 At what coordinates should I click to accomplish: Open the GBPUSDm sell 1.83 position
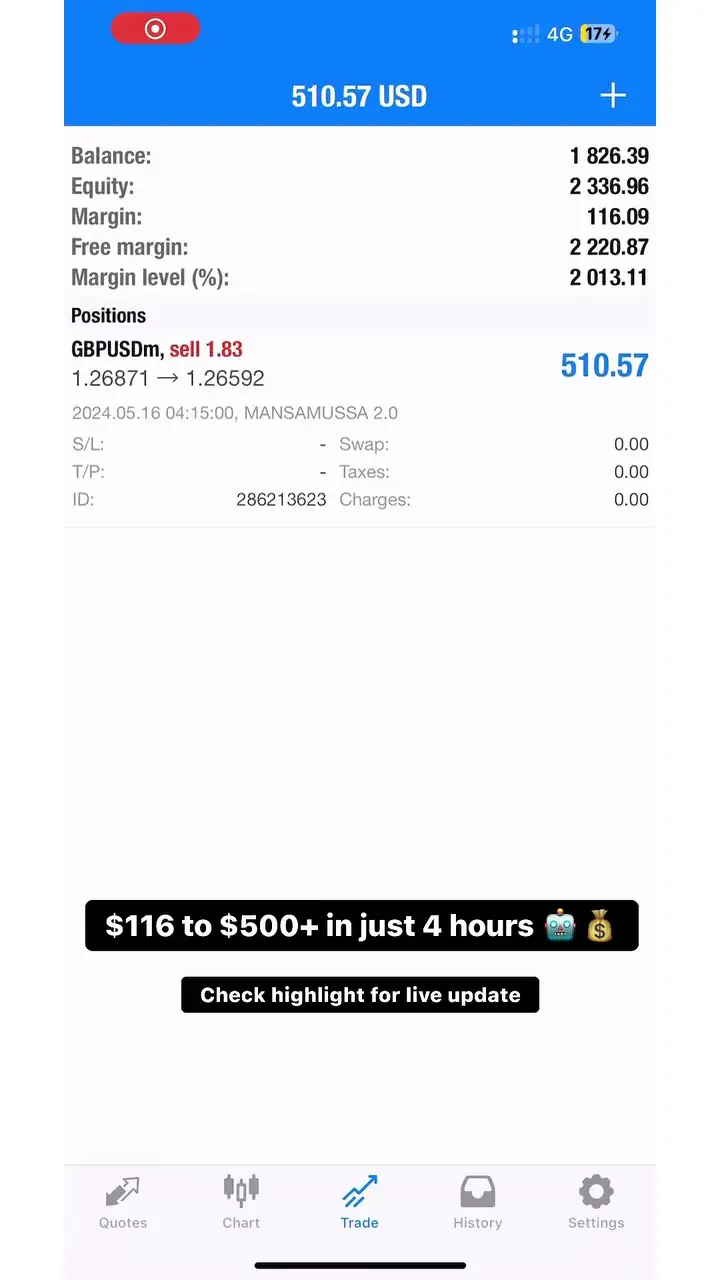click(359, 365)
